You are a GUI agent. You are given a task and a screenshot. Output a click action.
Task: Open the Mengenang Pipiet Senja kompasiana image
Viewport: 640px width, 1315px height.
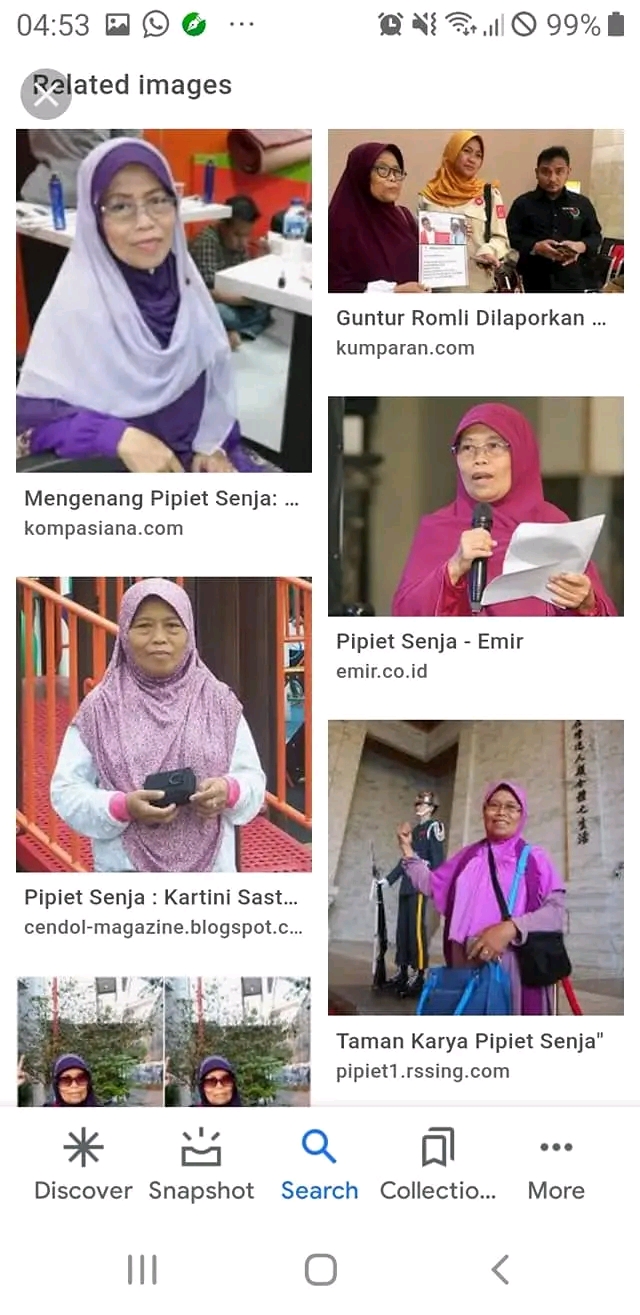164,300
